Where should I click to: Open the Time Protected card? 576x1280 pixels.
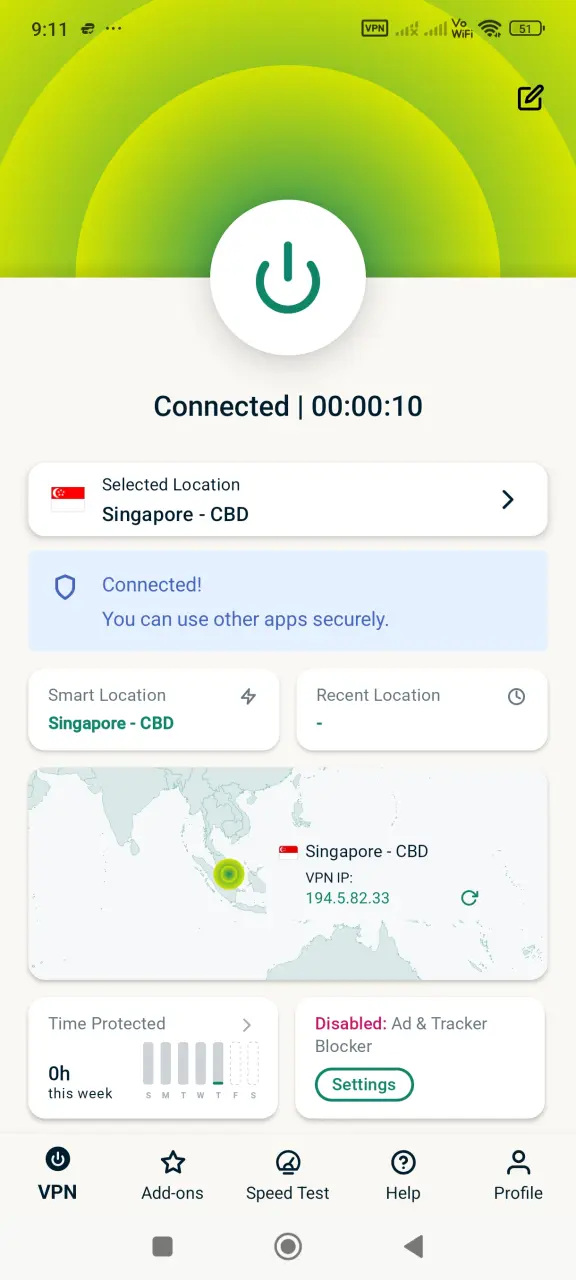(153, 1058)
